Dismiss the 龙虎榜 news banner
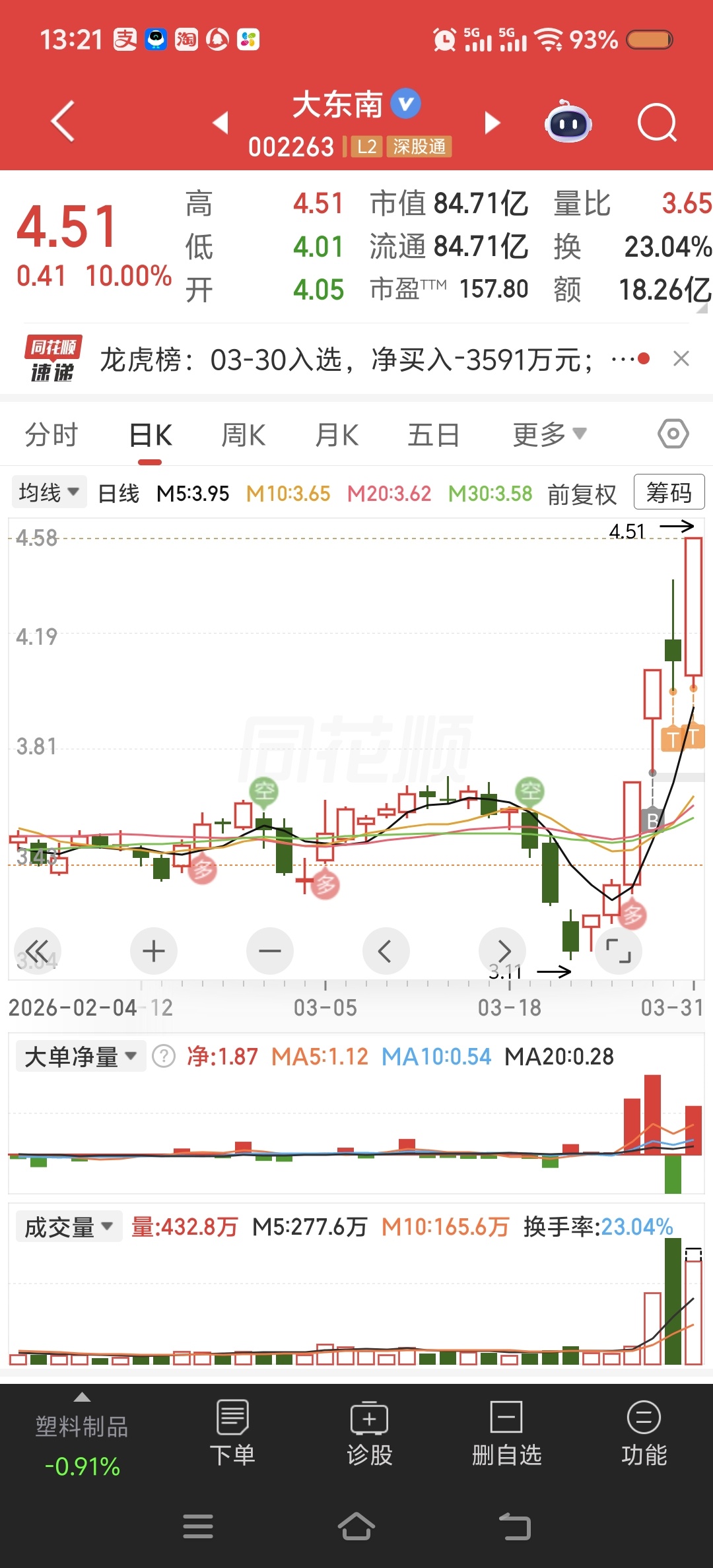 (681, 359)
